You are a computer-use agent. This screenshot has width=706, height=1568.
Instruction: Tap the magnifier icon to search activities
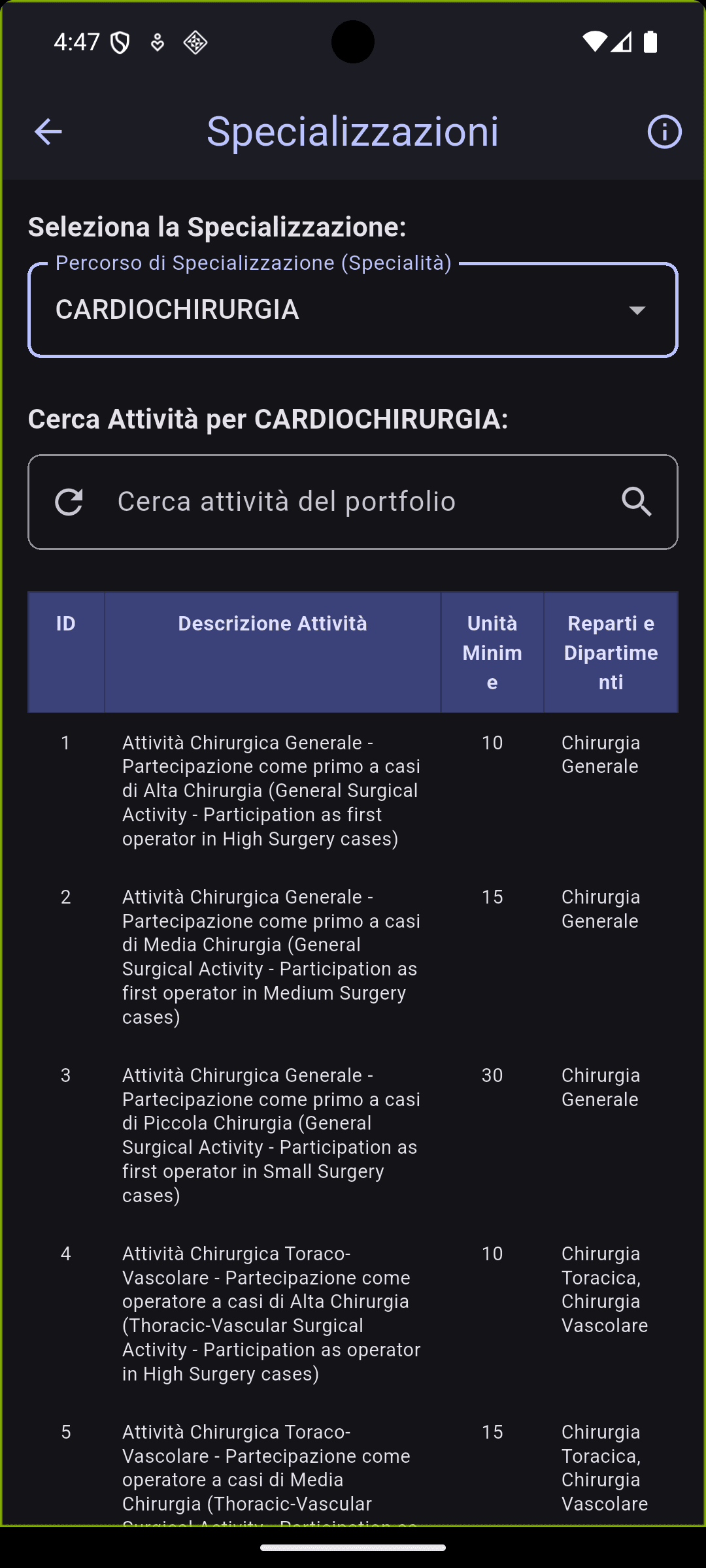[637, 502]
